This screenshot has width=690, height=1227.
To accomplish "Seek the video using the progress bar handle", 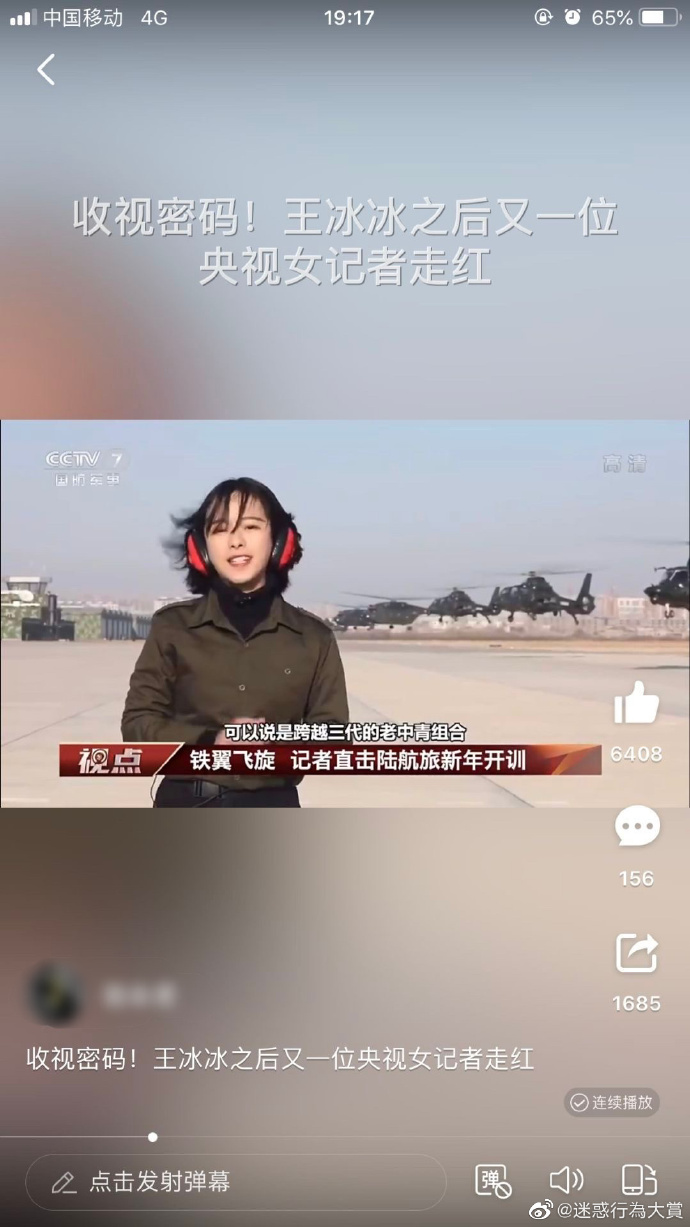I will [x=152, y=1137].
